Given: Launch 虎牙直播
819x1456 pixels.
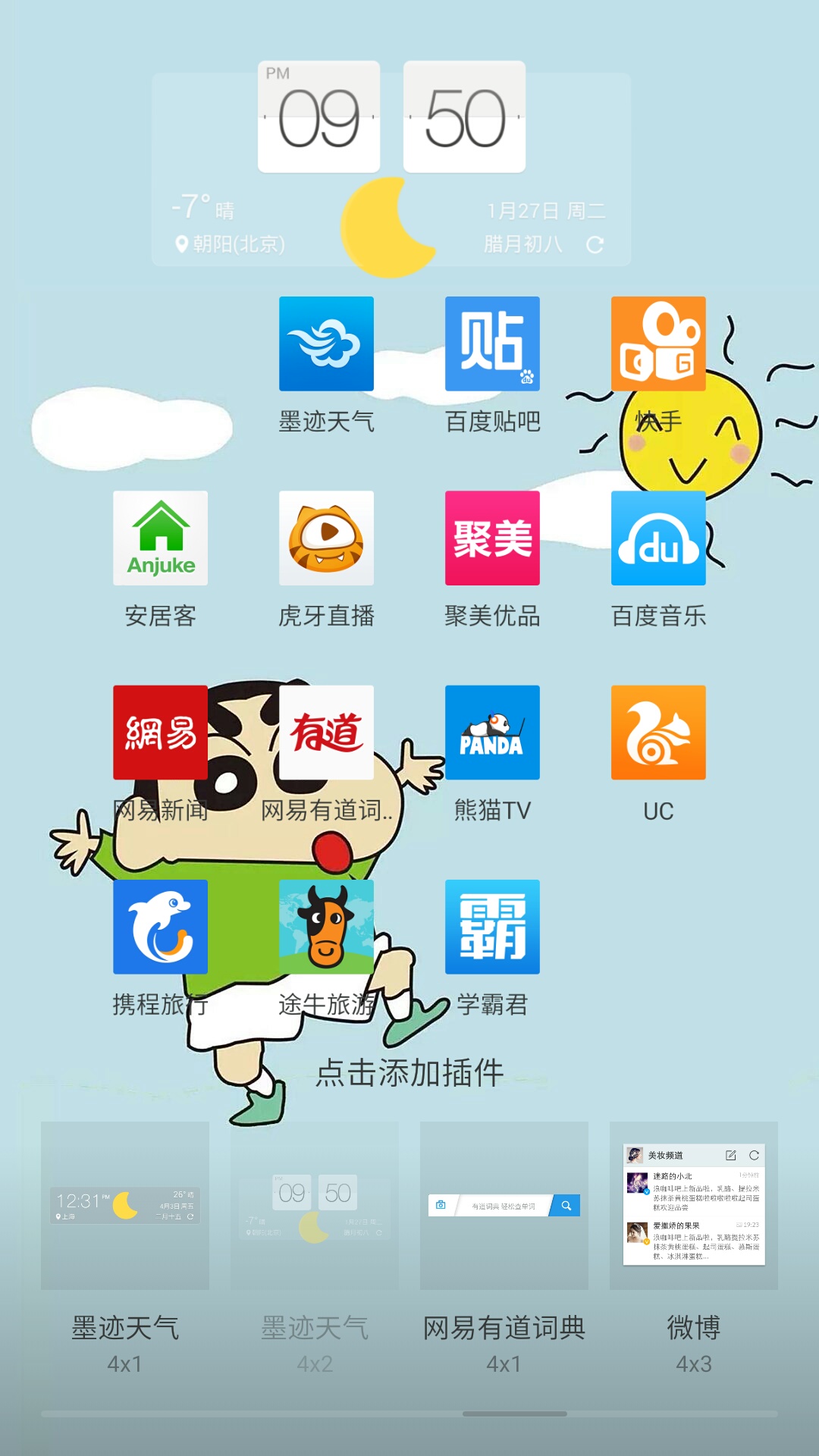Looking at the screenshot, I should [326, 538].
